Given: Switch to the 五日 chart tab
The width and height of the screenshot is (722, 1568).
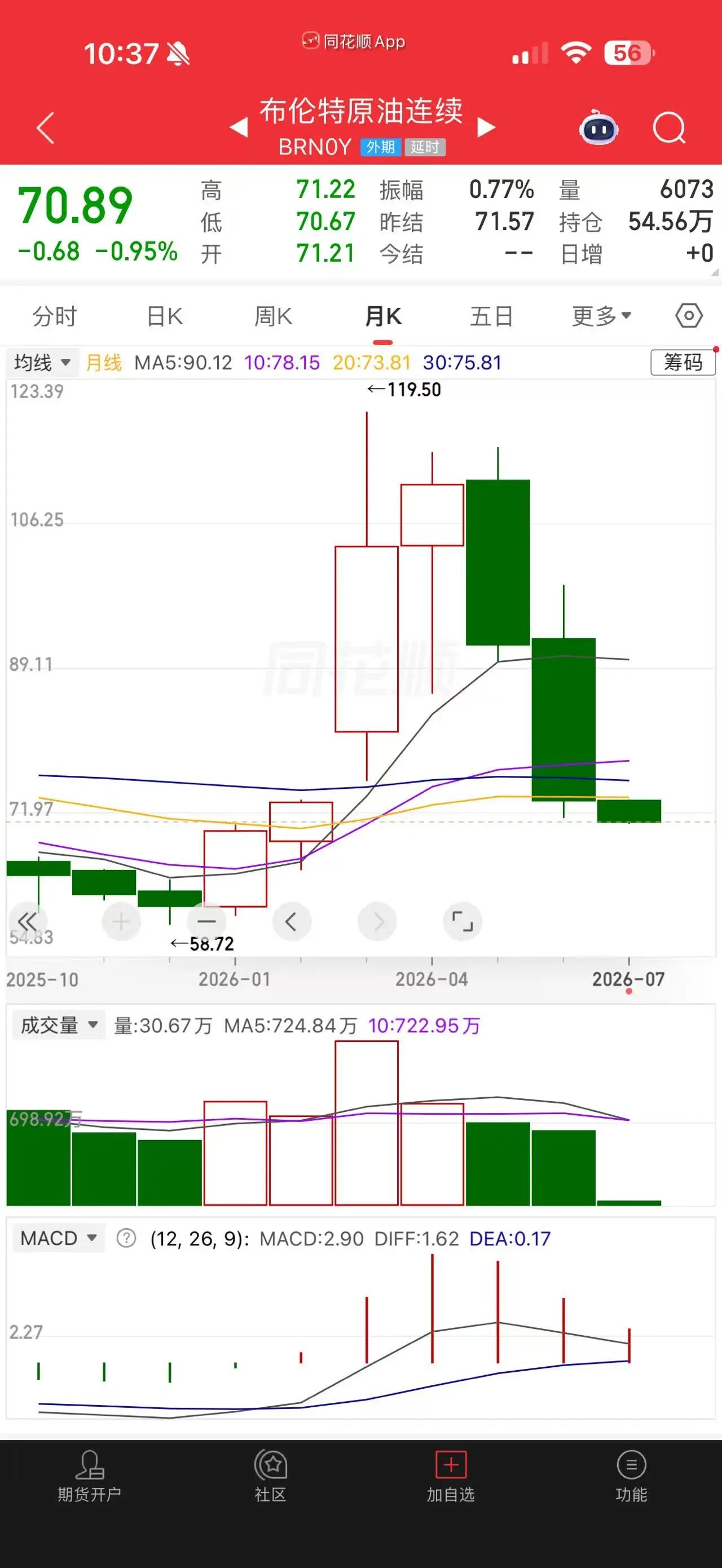Looking at the screenshot, I should point(491,316).
